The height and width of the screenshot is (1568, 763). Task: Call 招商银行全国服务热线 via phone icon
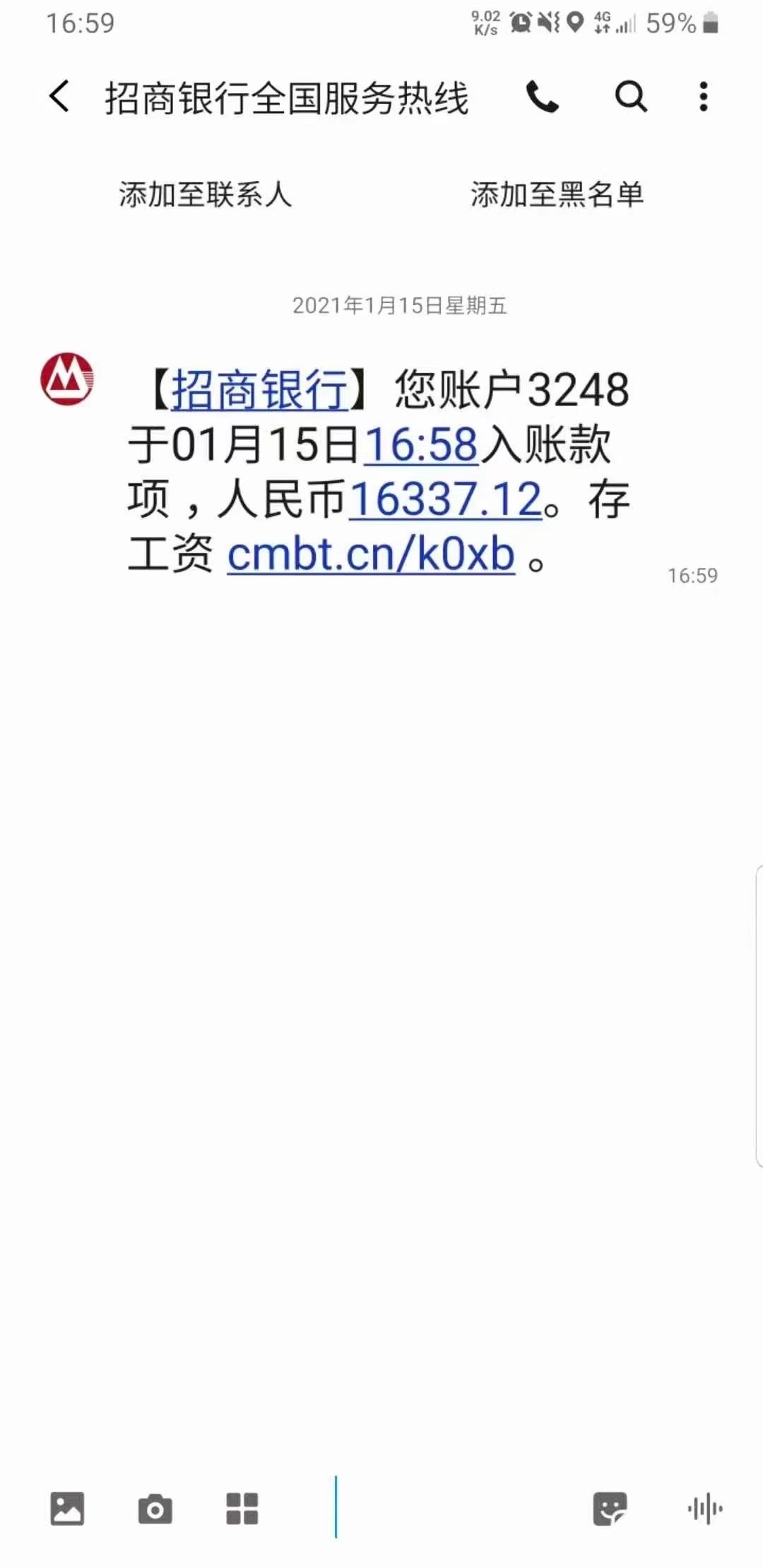(x=543, y=97)
